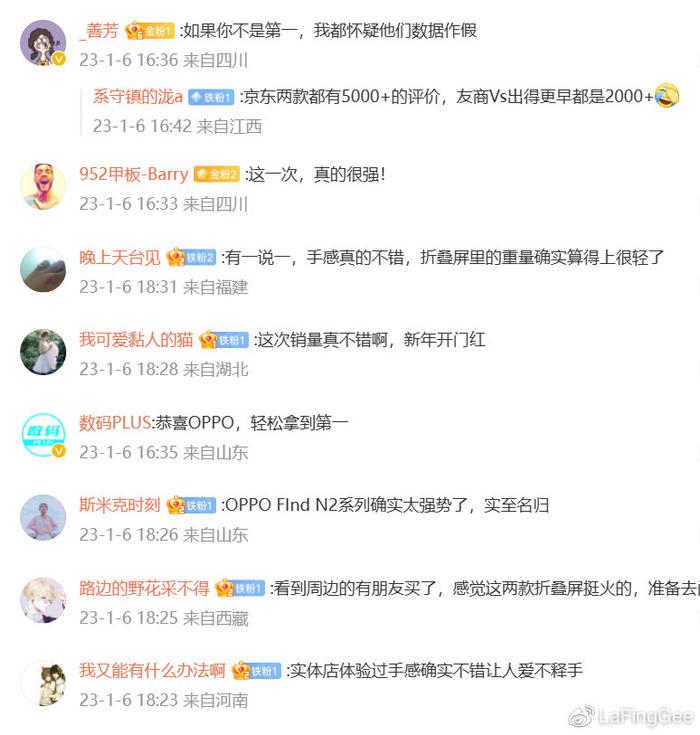Open 斯米克时刻's profile via username
Image resolution: width=700 pixels, height=735 pixels.
pos(120,505)
